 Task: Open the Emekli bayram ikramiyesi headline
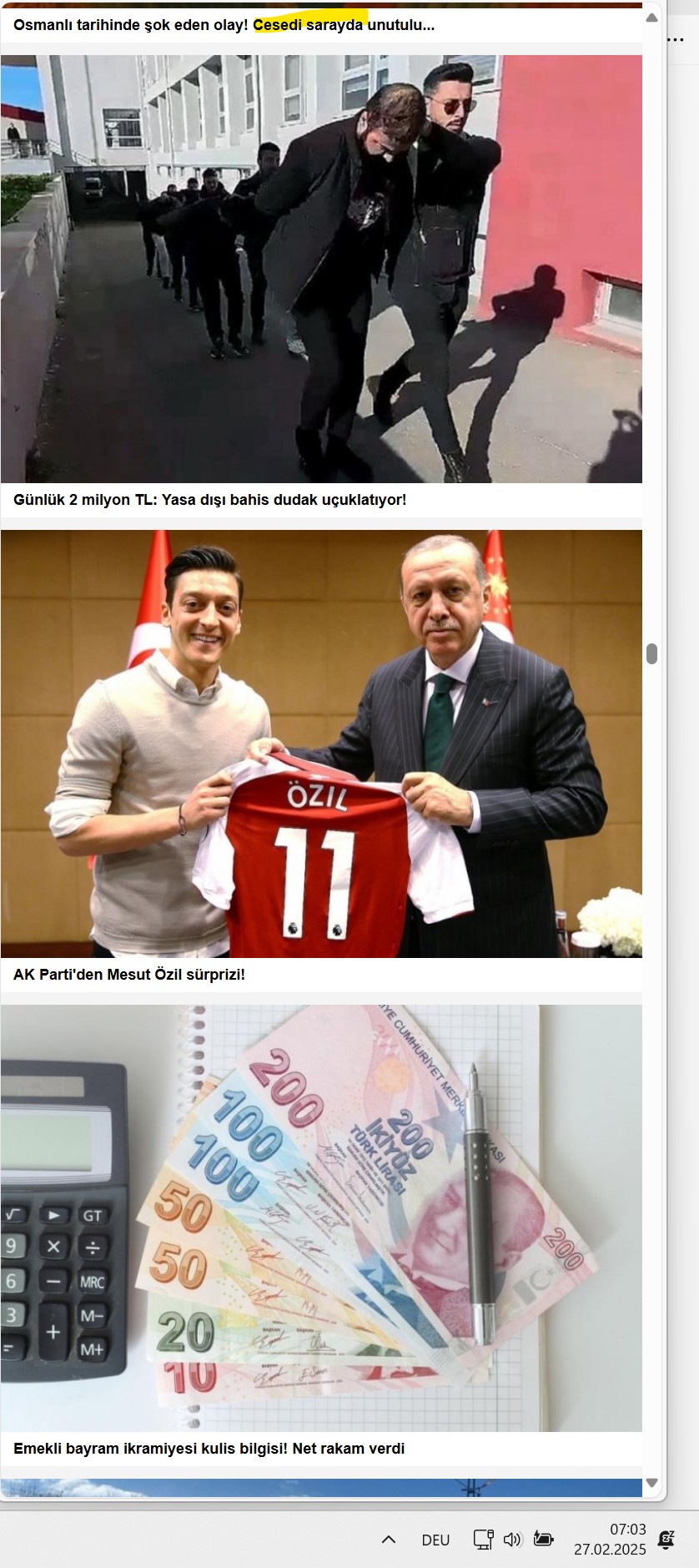(209, 1448)
